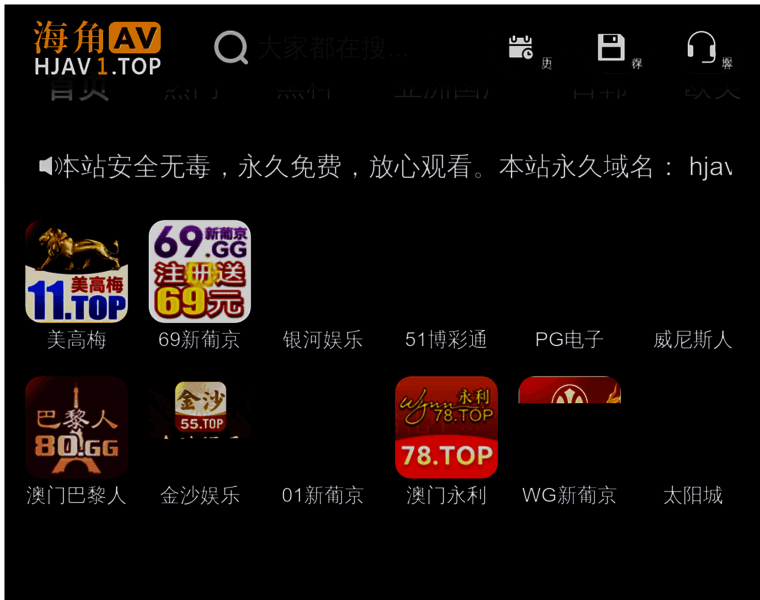Open the 金沙娱乐 tile

tap(199, 428)
